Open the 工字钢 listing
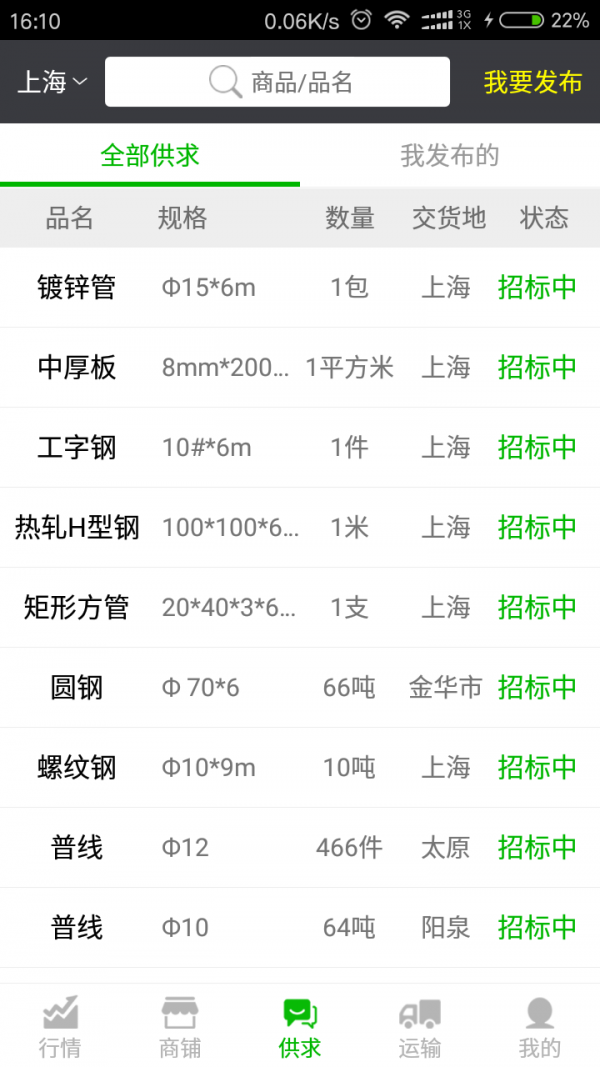Screen dimensions: 600x1067 pyautogui.click(x=300, y=448)
